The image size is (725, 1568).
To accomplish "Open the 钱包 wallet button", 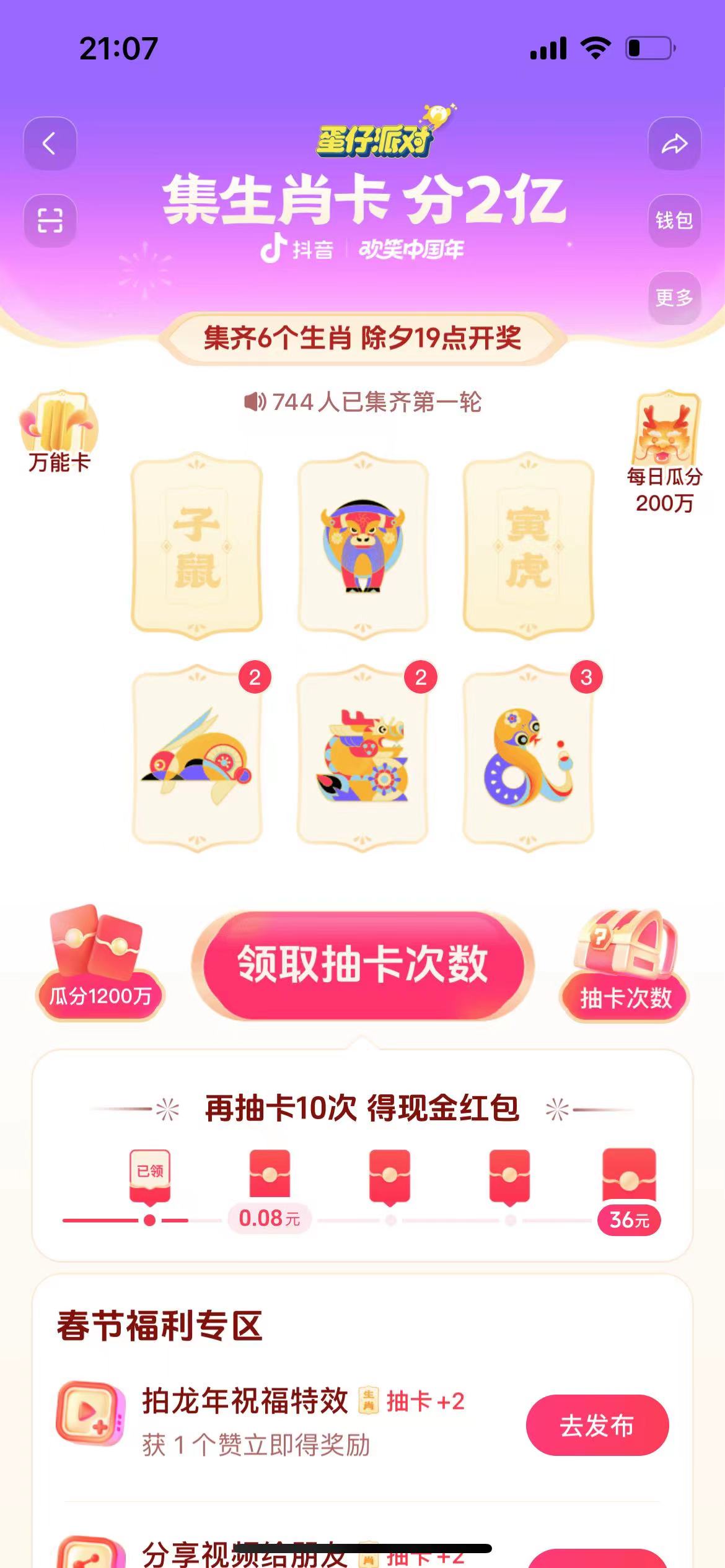I will pyautogui.click(x=674, y=220).
